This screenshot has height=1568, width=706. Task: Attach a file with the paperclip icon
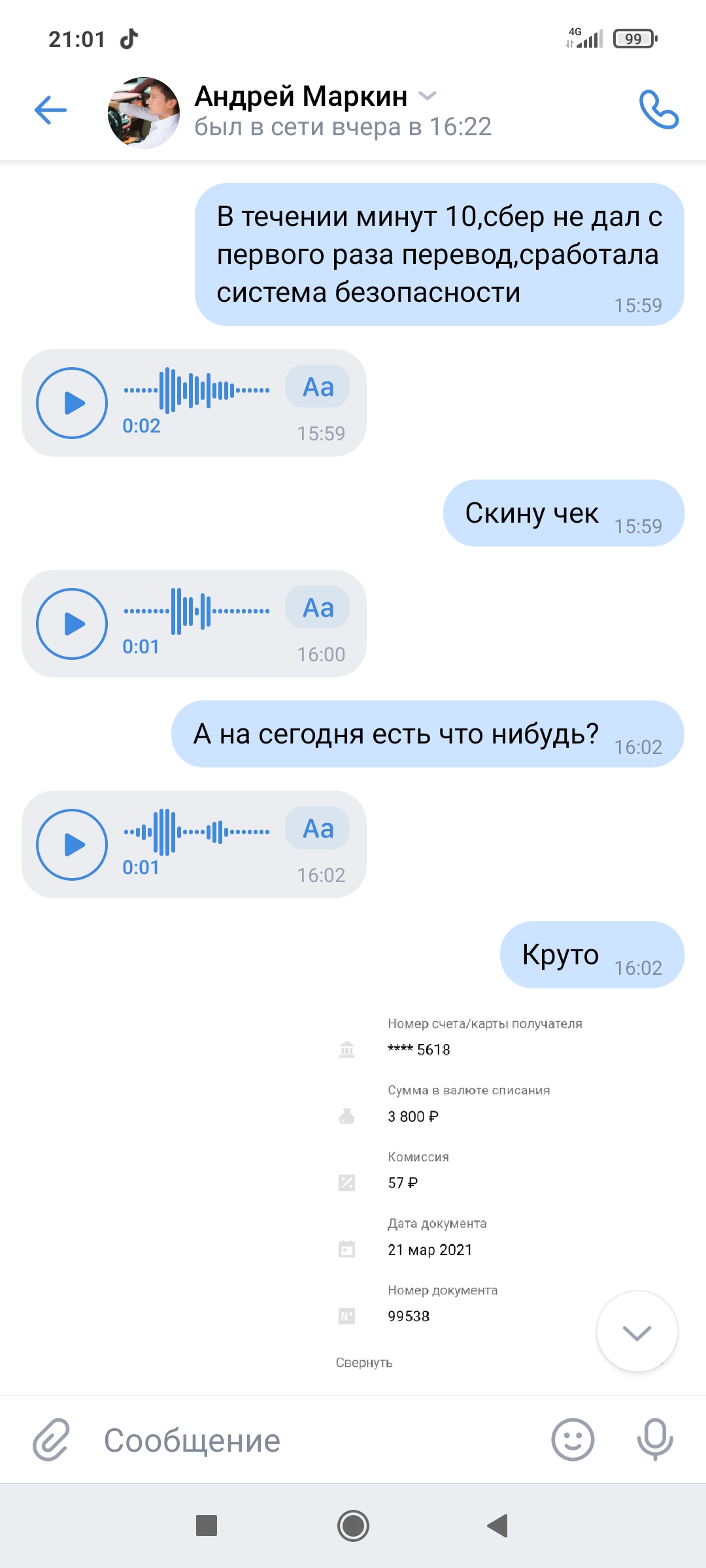(x=51, y=1440)
